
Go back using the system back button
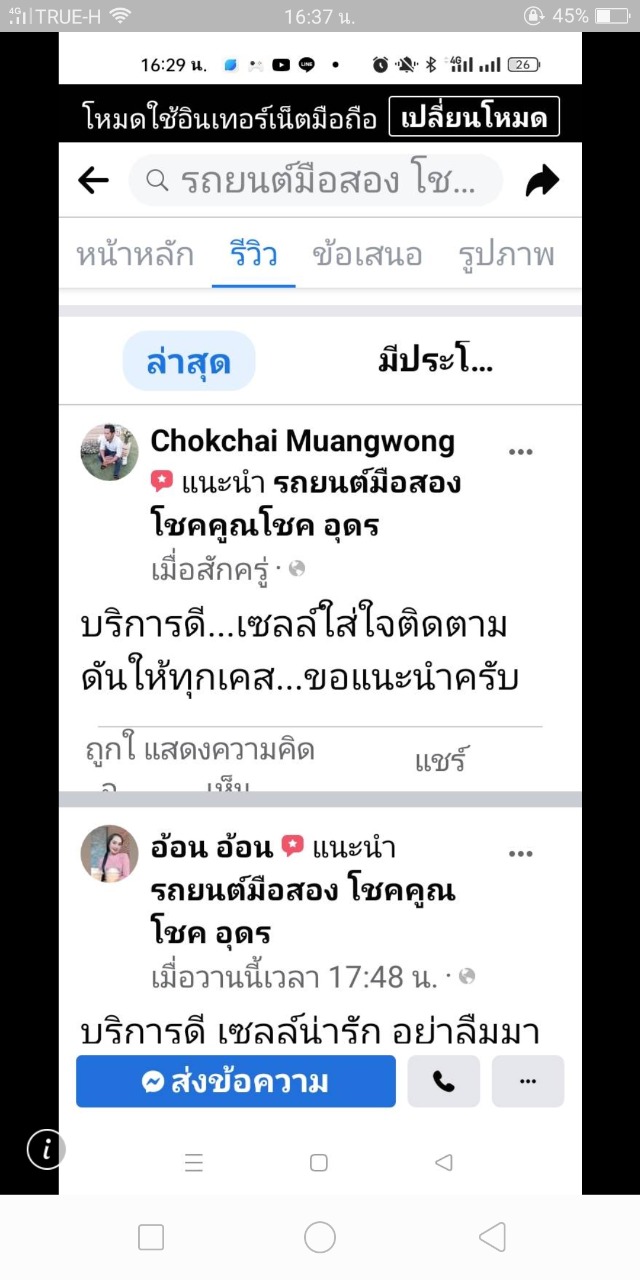point(492,1238)
